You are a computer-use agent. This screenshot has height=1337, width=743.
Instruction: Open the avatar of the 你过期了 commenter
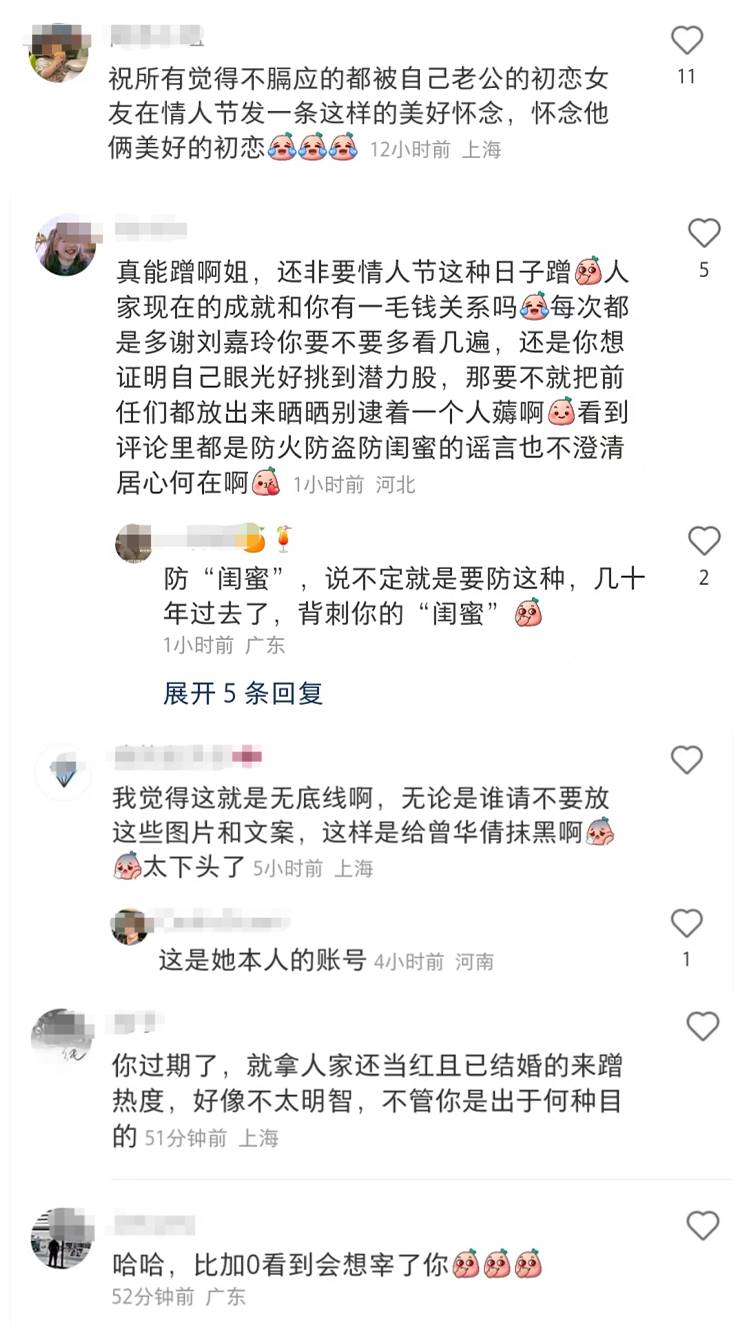[x=62, y=1039]
